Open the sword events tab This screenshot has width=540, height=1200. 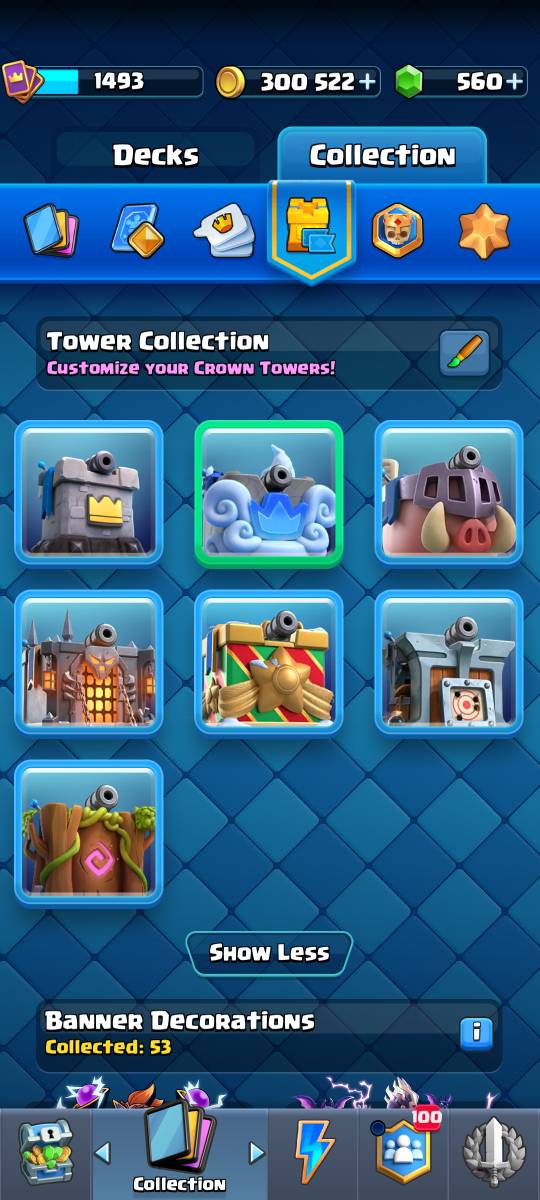point(493,1153)
